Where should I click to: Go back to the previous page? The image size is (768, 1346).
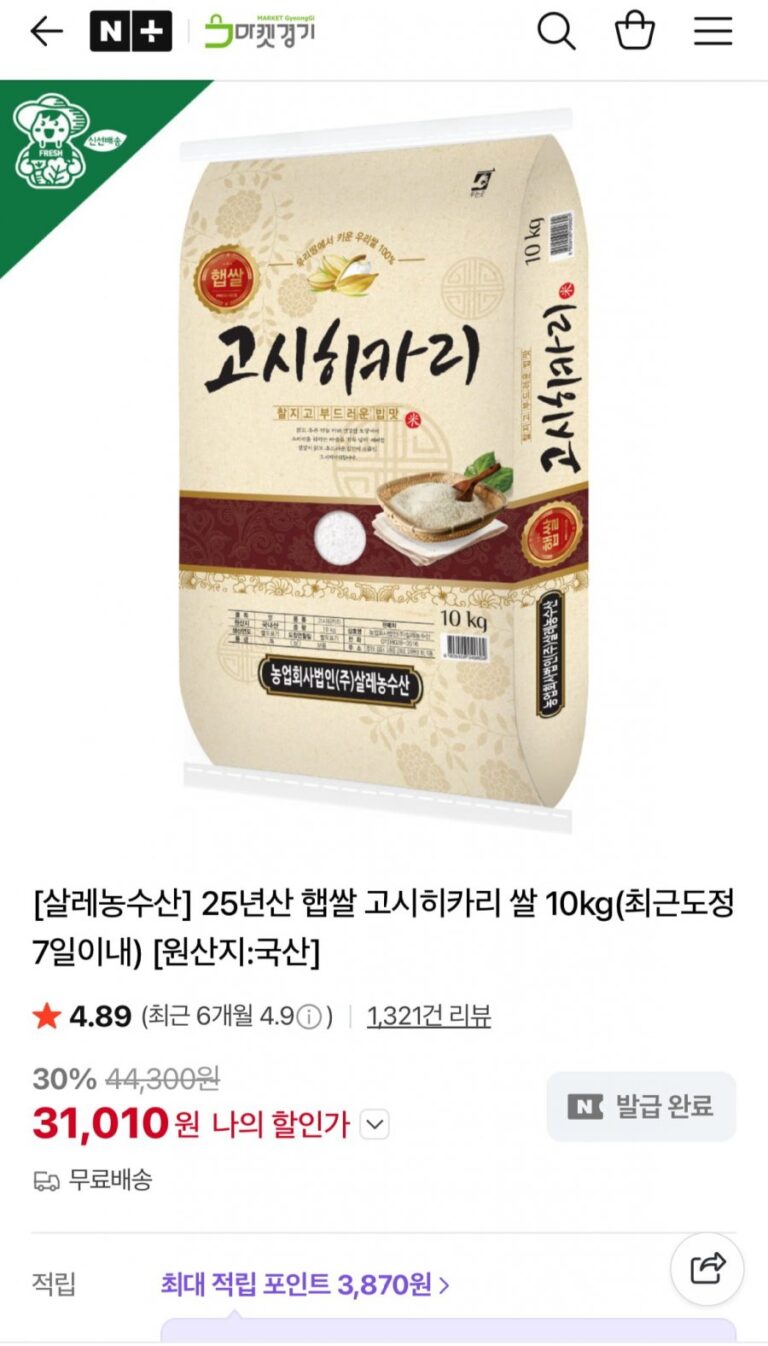pyautogui.click(x=46, y=32)
